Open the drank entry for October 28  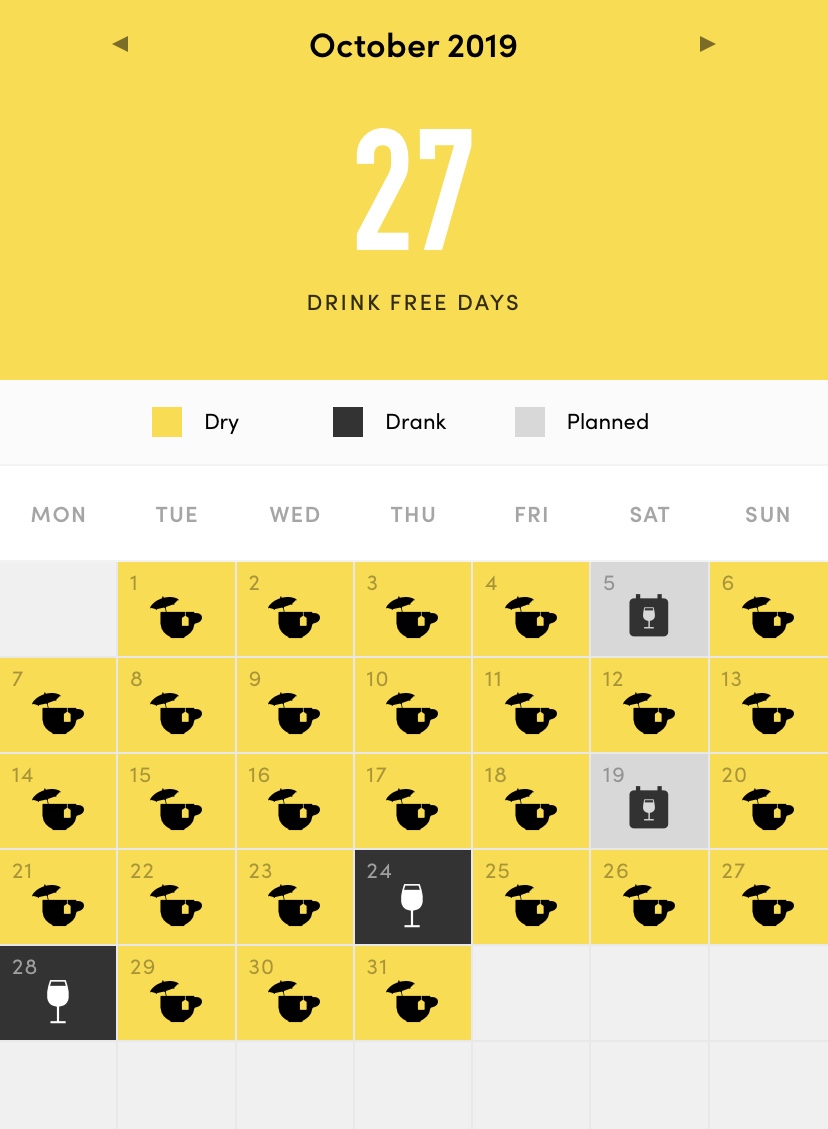58,993
